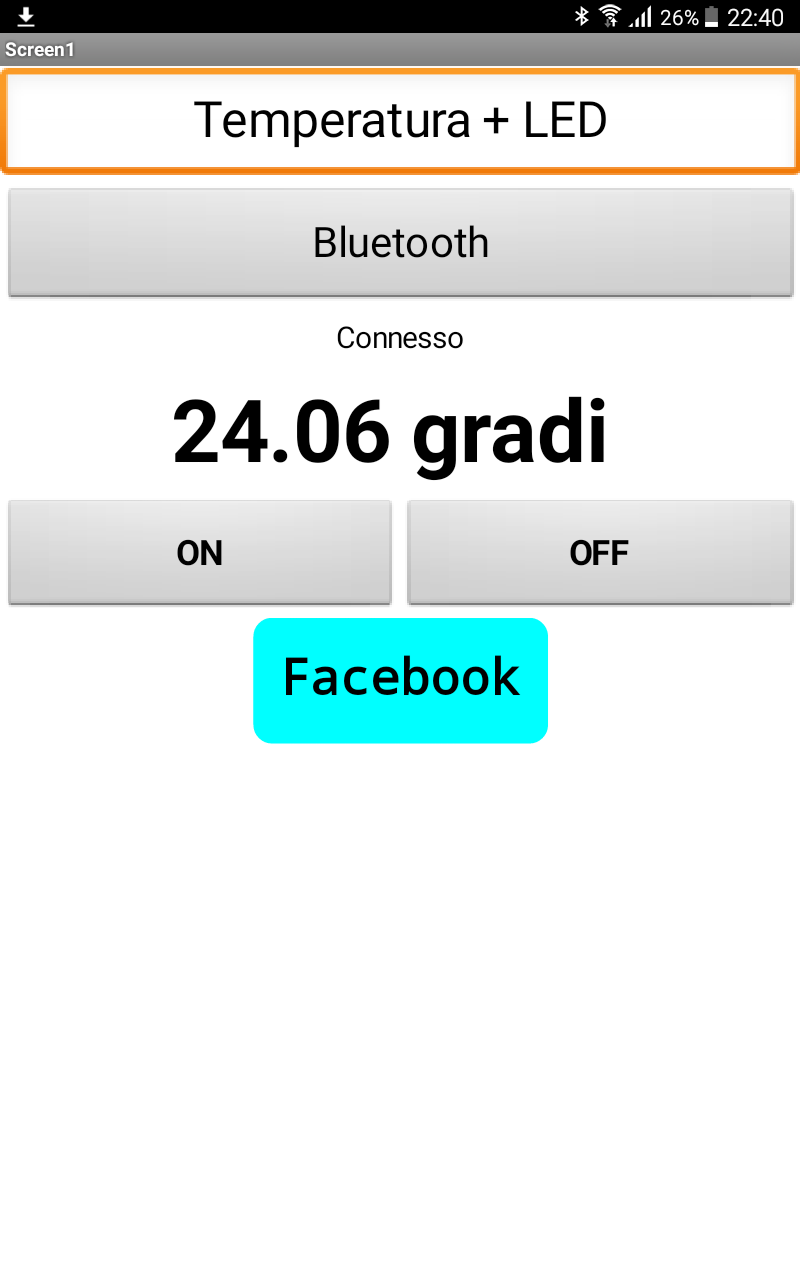Tap the Connesso status text
Image resolution: width=800 pixels, height=1280 pixels.
(x=400, y=338)
